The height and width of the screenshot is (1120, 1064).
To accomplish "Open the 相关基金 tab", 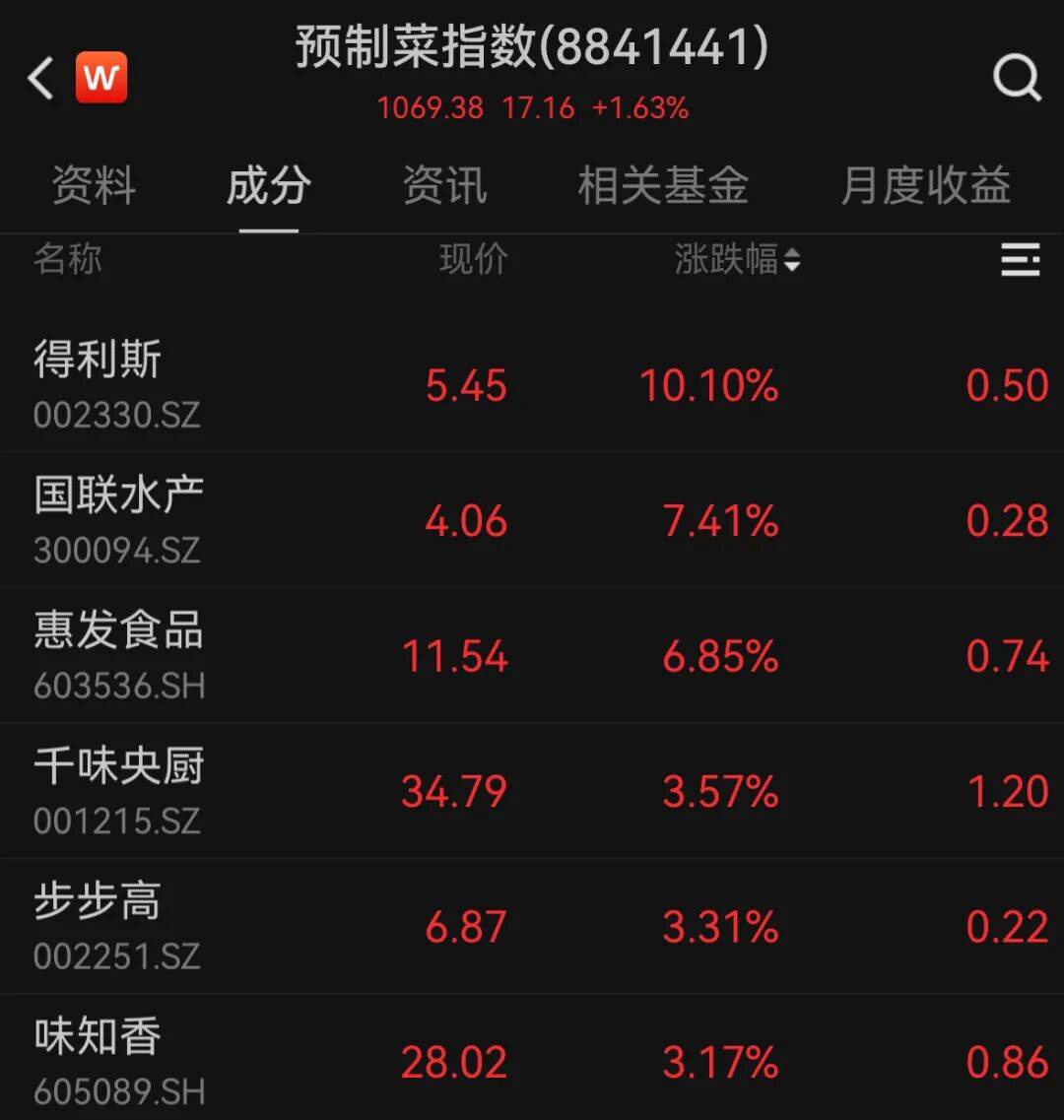I will (x=663, y=185).
